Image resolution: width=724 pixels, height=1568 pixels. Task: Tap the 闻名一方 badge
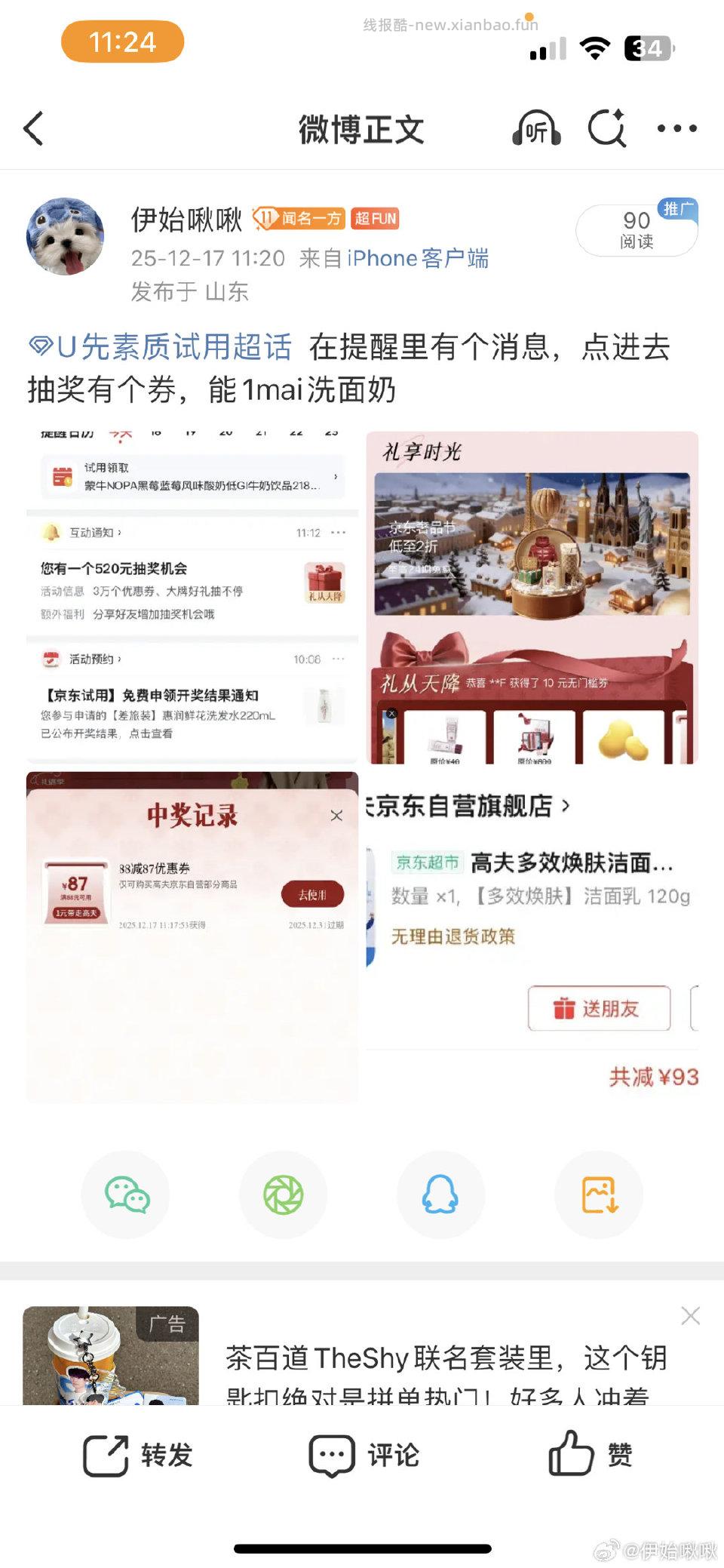pos(300,219)
